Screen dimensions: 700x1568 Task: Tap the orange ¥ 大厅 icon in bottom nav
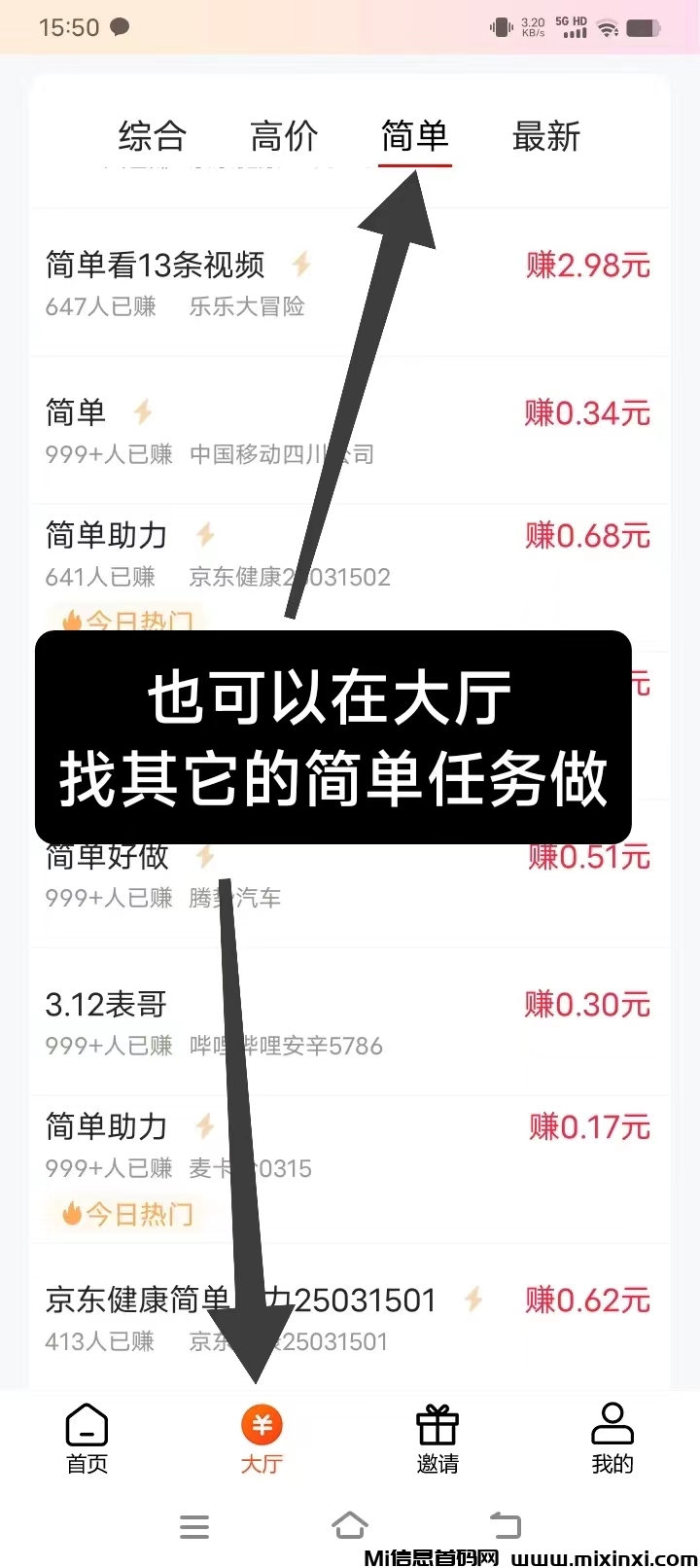tap(261, 1425)
